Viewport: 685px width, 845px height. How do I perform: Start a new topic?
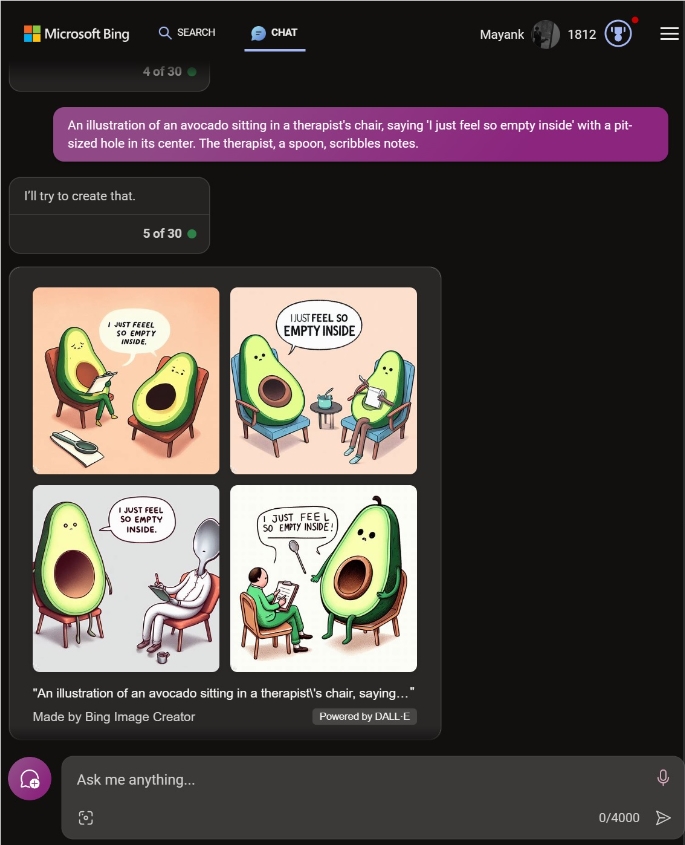[x=30, y=779]
